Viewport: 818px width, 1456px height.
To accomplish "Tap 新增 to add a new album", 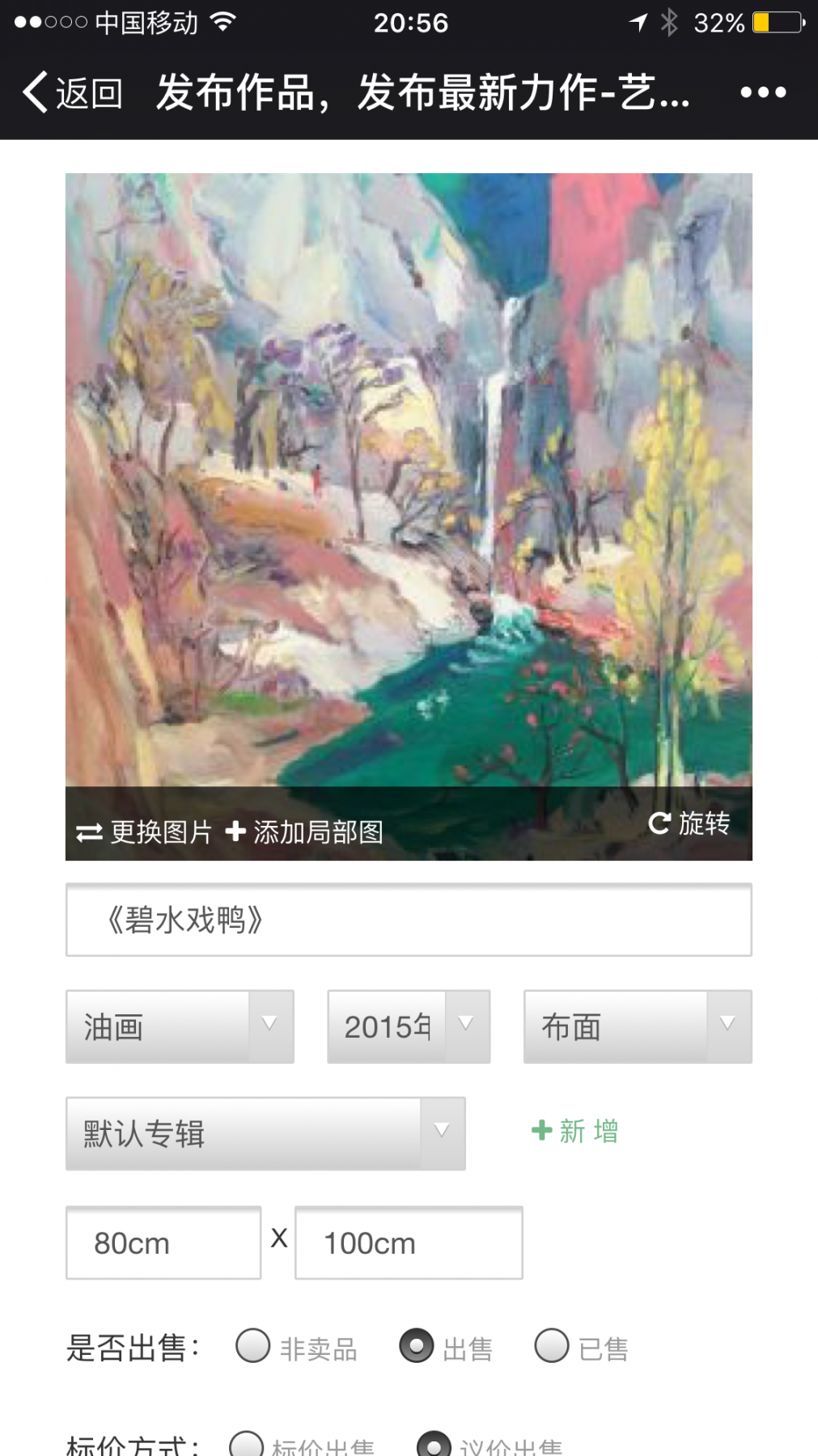I will [575, 1131].
